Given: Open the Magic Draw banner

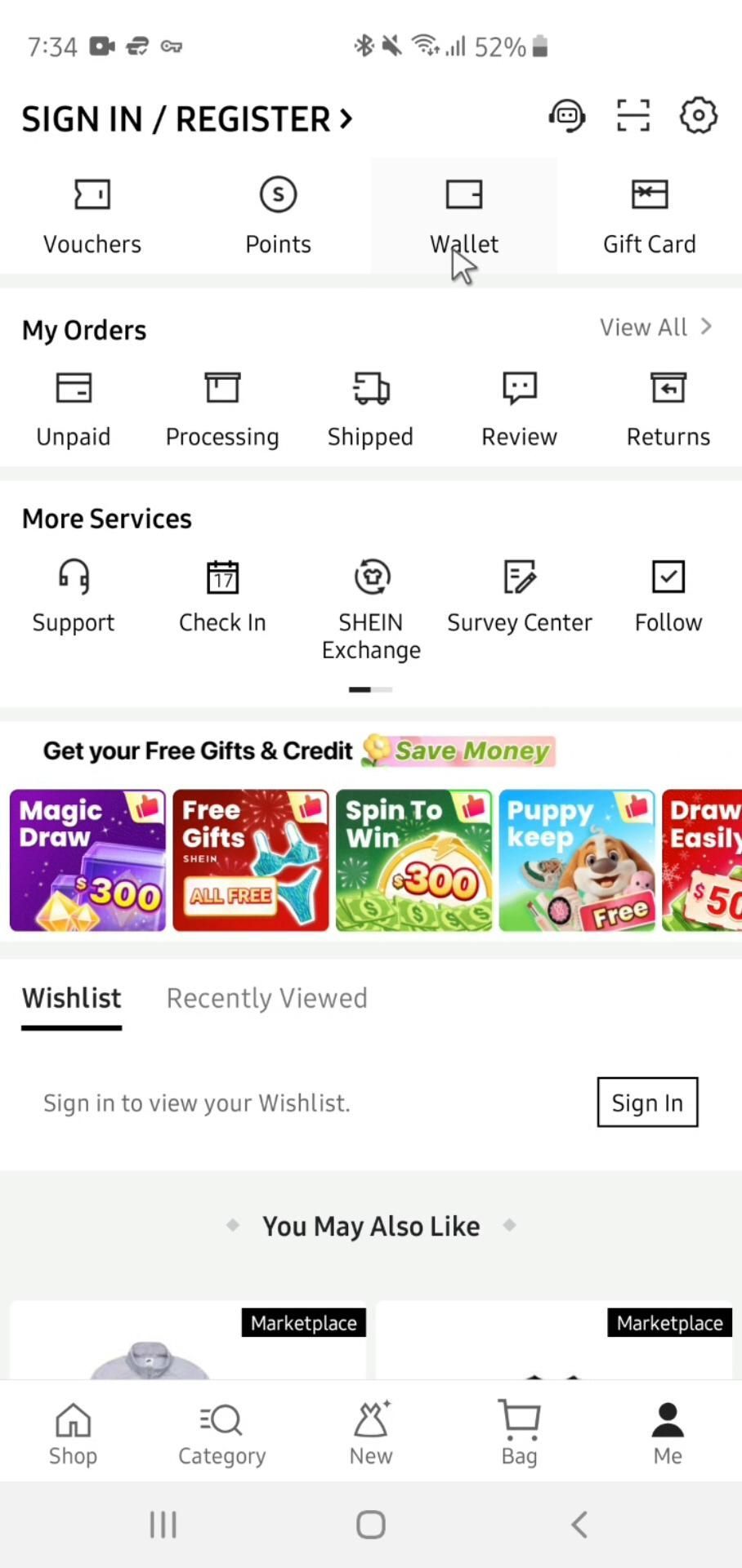Looking at the screenshot, I should click(x=87, y=860).
